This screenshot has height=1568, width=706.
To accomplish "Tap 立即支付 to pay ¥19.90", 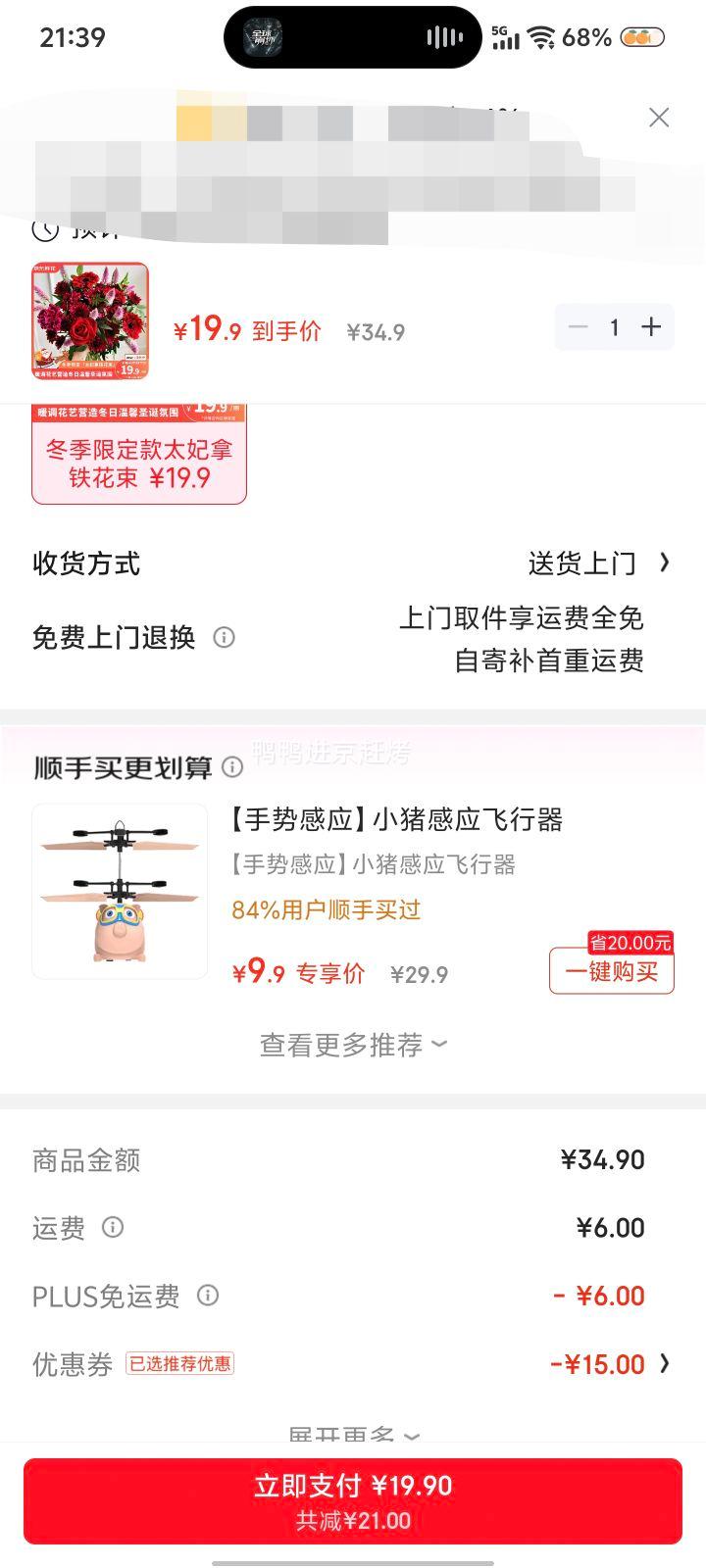I will coord(353,1499).
